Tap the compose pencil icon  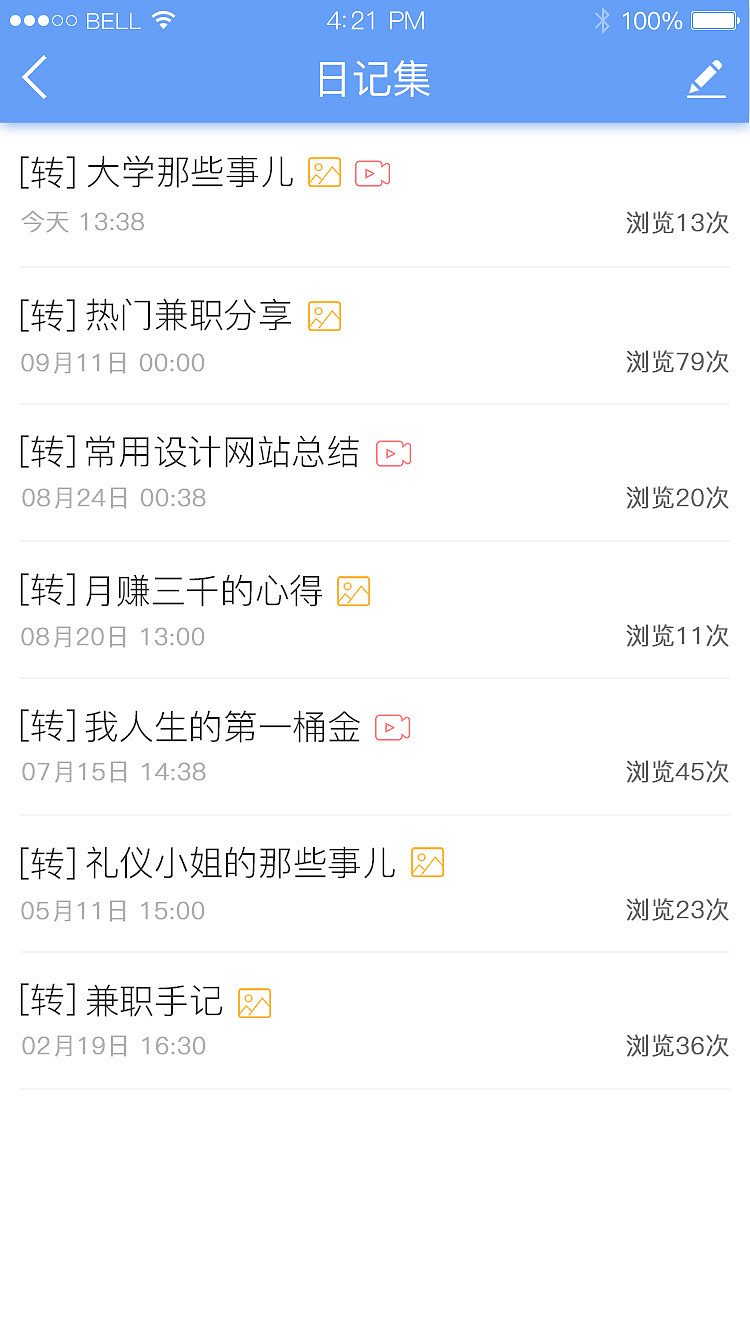coord(707,78)
